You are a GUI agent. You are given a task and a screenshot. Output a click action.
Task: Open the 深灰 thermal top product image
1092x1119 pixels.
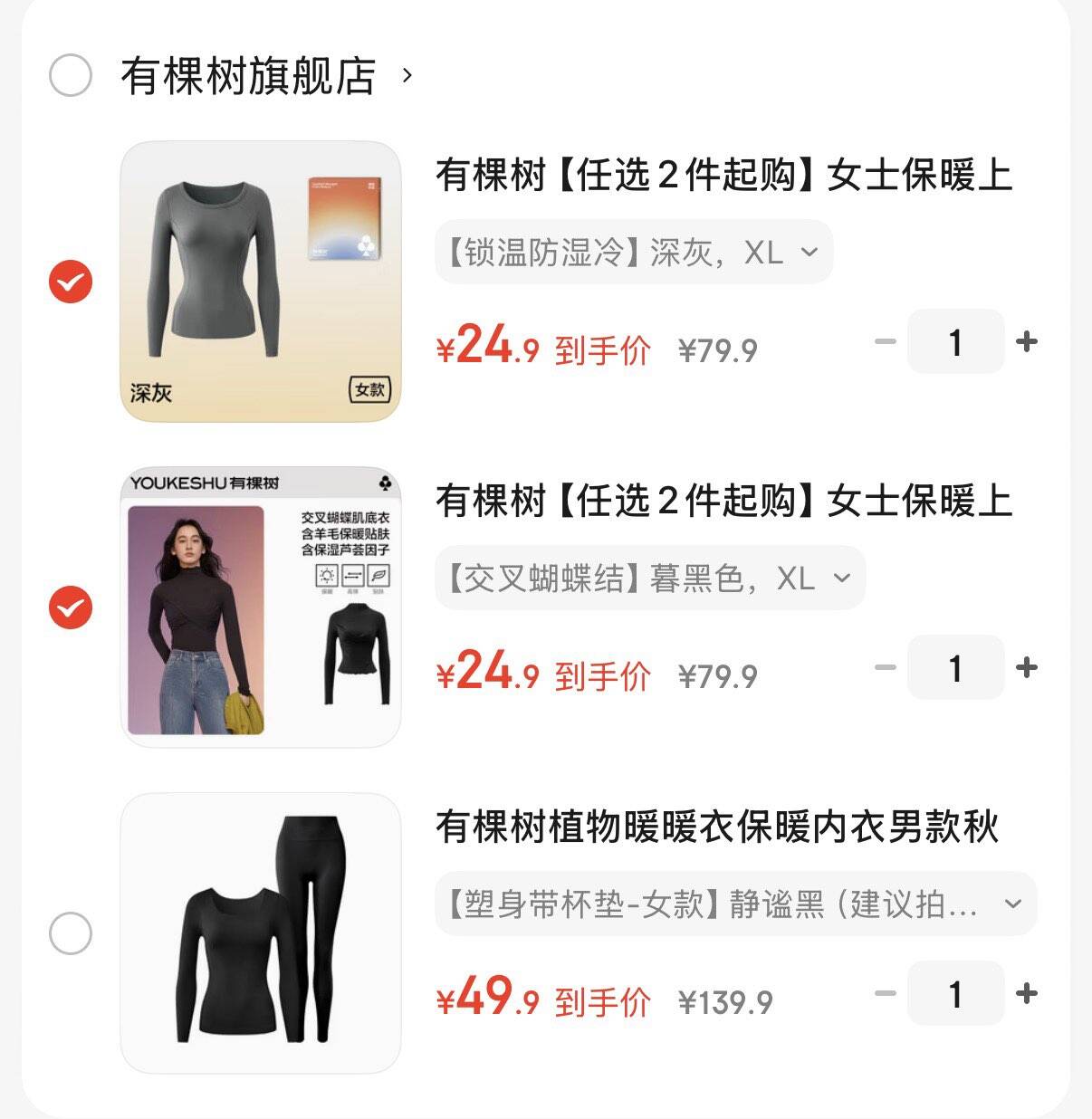coord(261,282)
